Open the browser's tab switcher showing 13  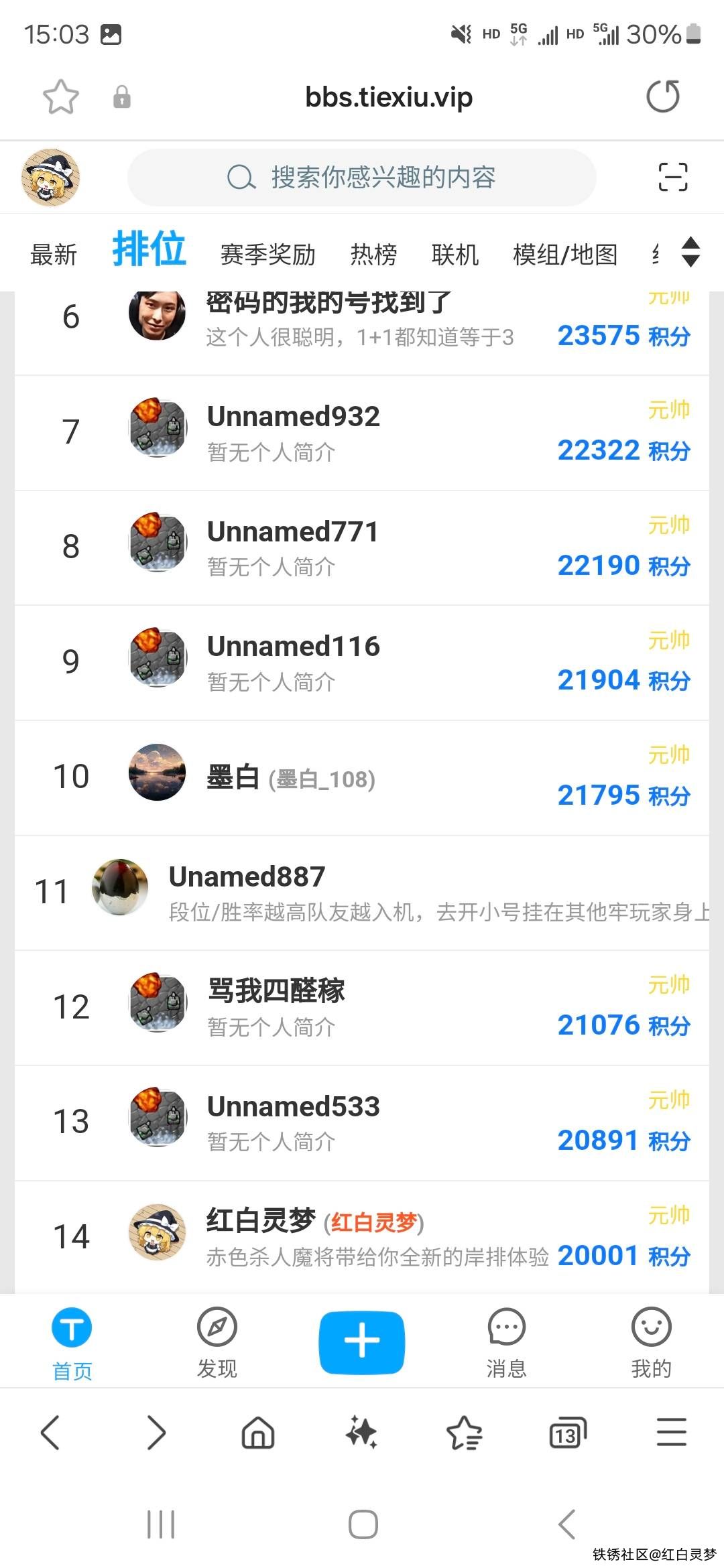(x=567, y=1433)
